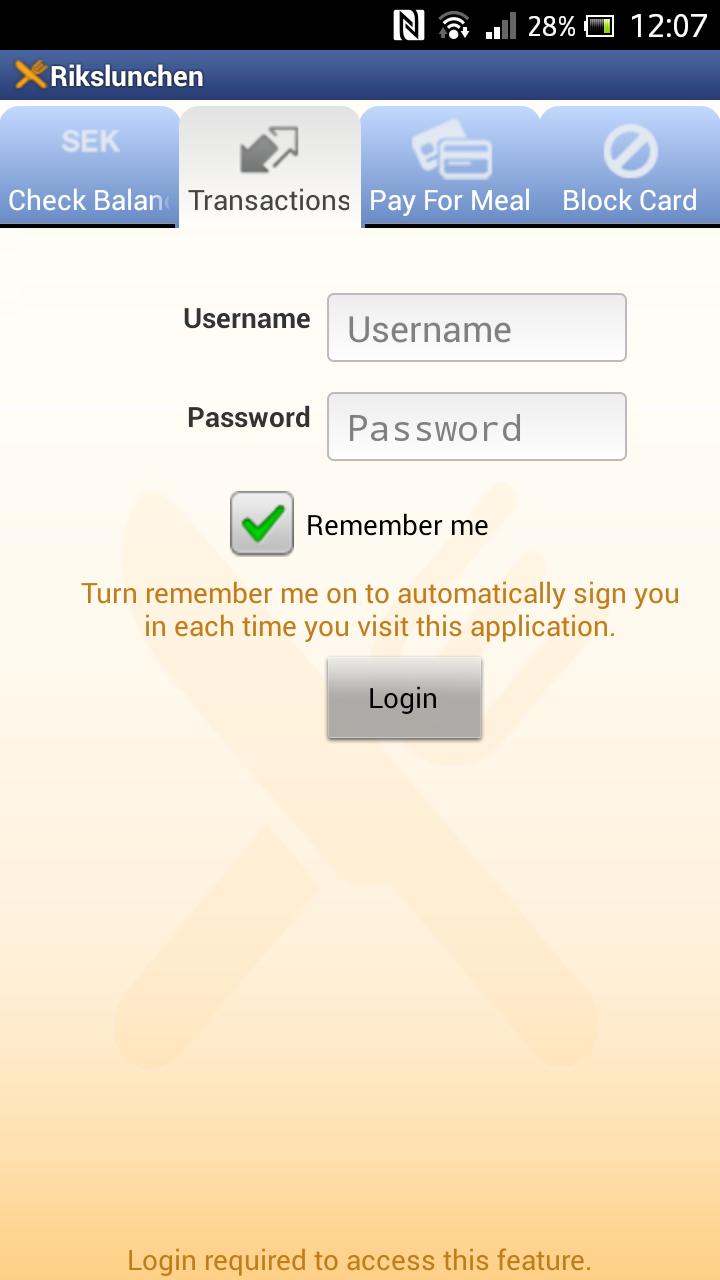Open the Pay For Meal tab
The height and width of the screenshot is (1280, 720).
coord(450,167)
